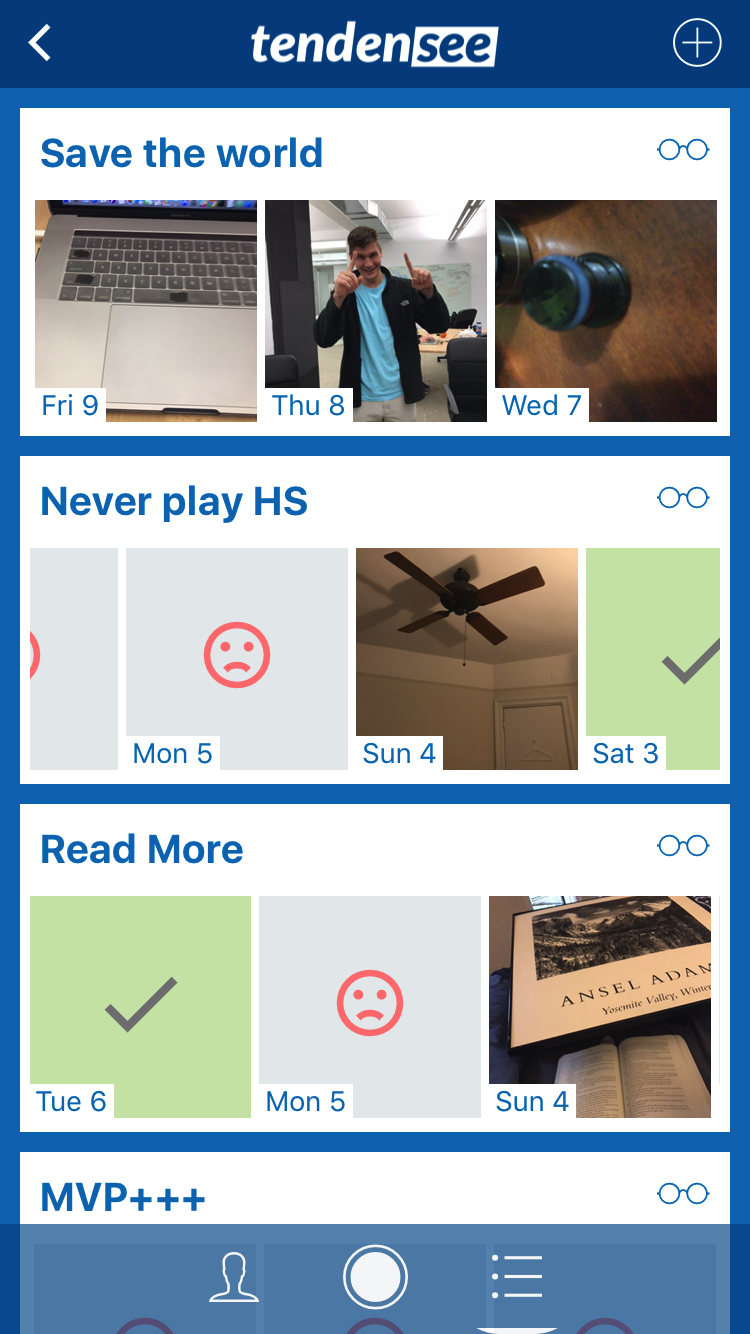Screen dimensions: 750x1334
Task: Add a new habit with the plus icon
Action: coord(697,44)
